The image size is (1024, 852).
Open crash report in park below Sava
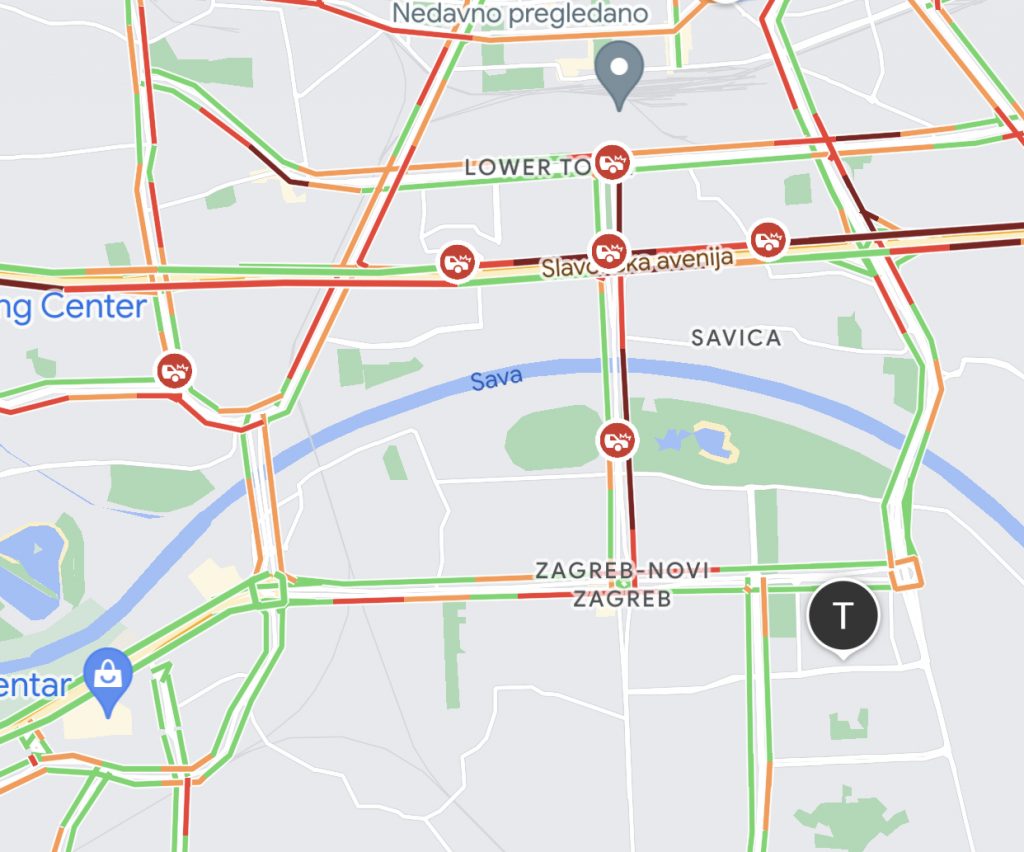point(617,440)
